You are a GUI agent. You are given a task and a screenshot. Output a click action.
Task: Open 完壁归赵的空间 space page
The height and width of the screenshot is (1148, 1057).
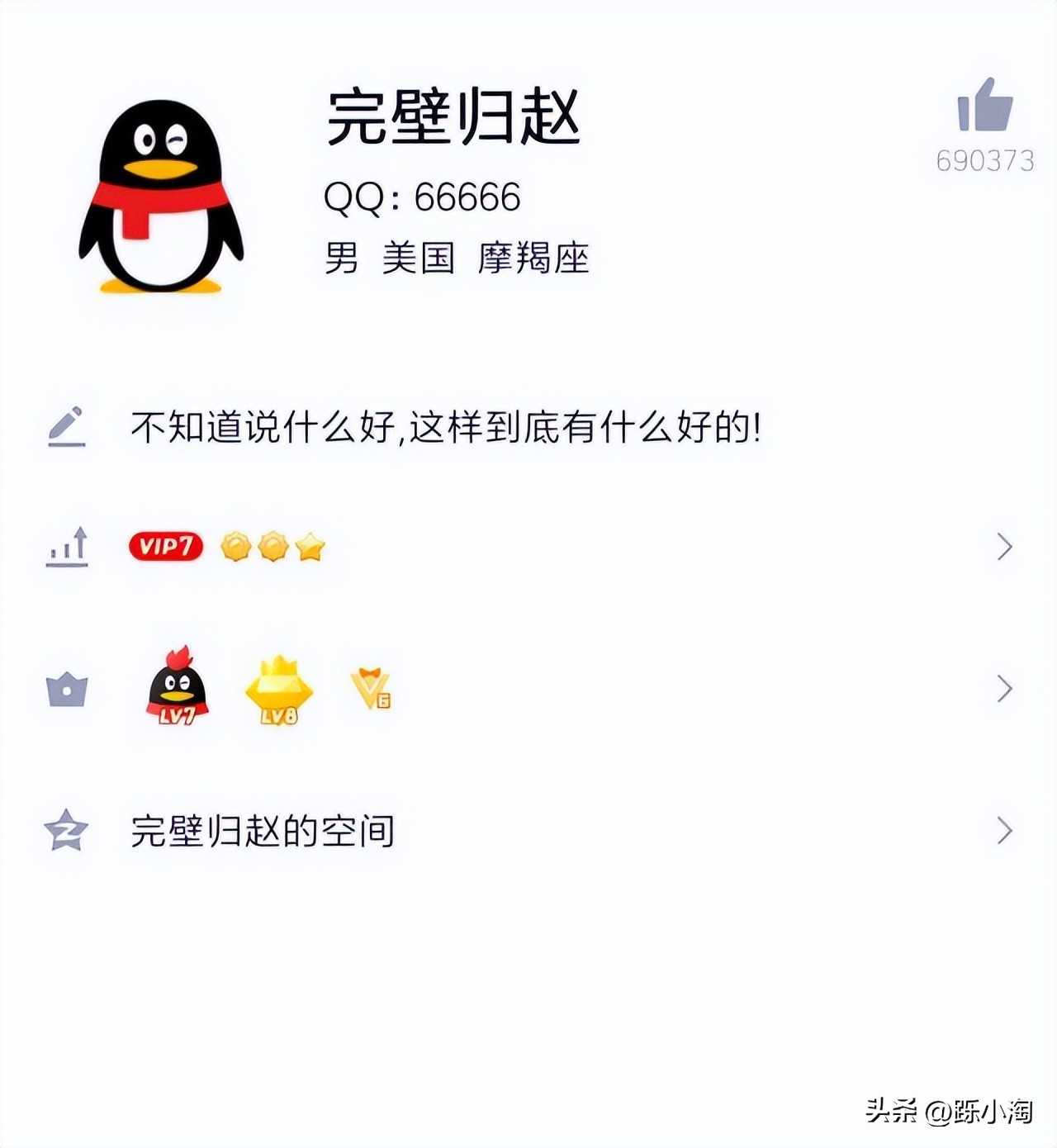click(263, 832)
